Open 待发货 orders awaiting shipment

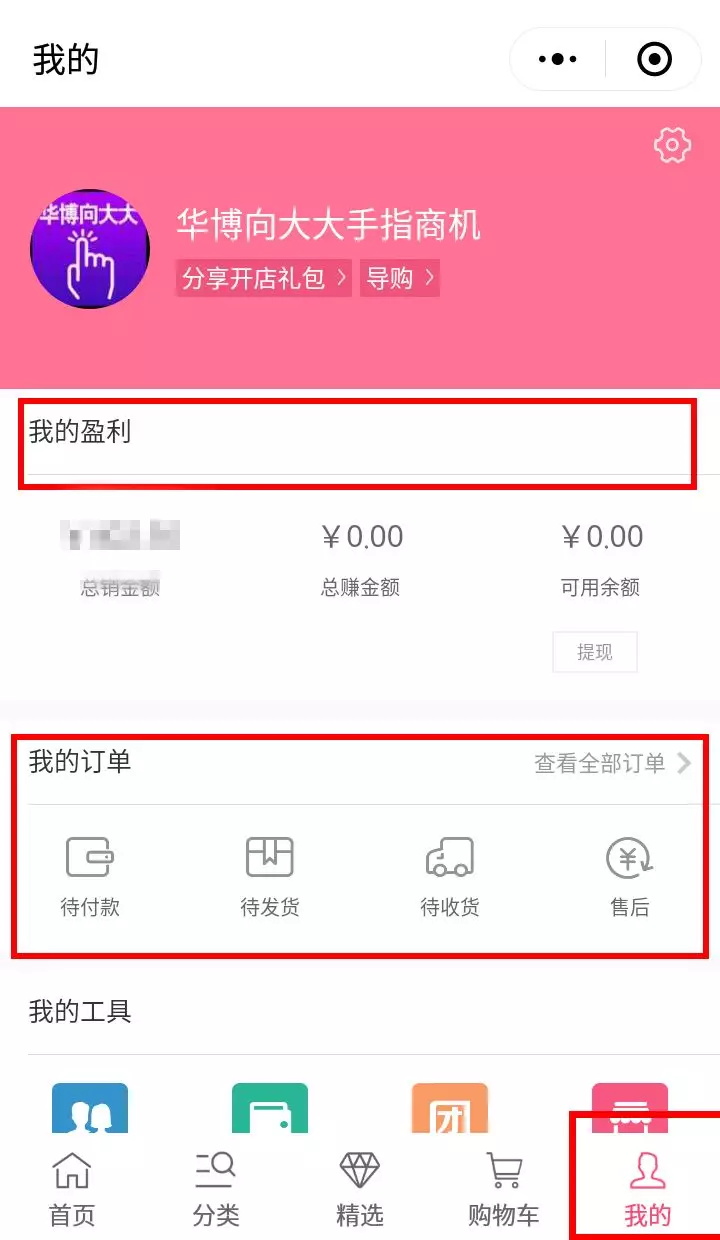click(270, 877)
